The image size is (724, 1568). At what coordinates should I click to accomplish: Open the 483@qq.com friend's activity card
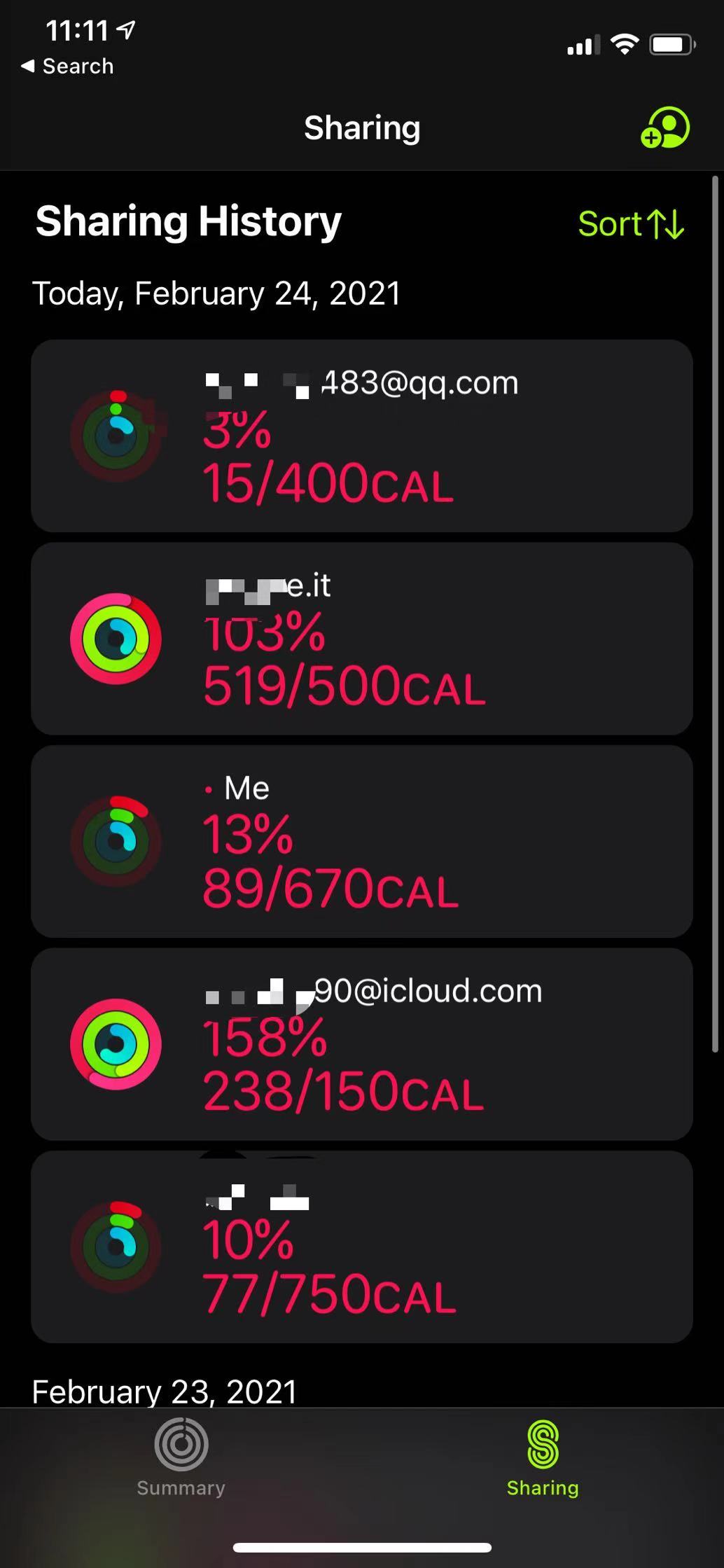pyautogui.click(x=361, y=436)
